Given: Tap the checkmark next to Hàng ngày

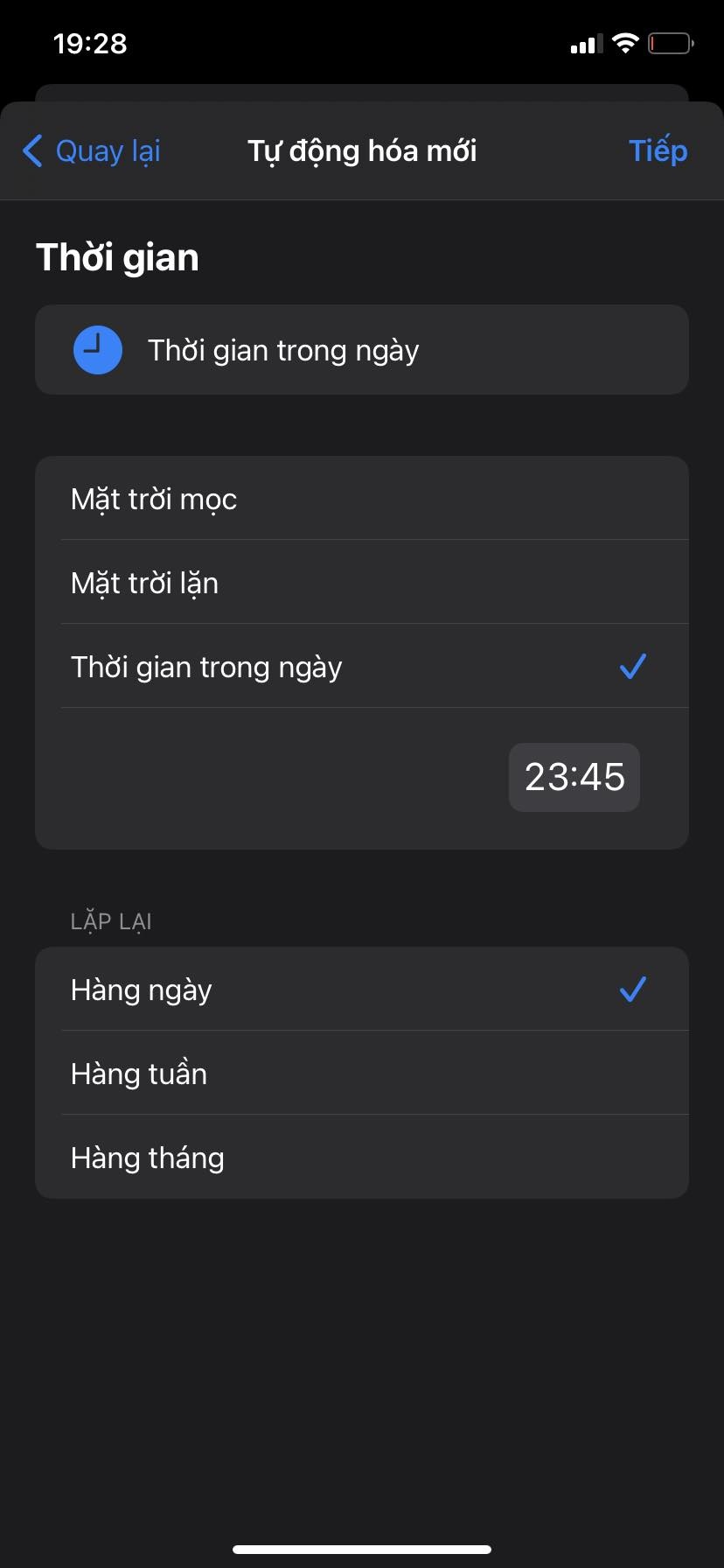Looking at the screenshot, I should (x=632, y=989).
